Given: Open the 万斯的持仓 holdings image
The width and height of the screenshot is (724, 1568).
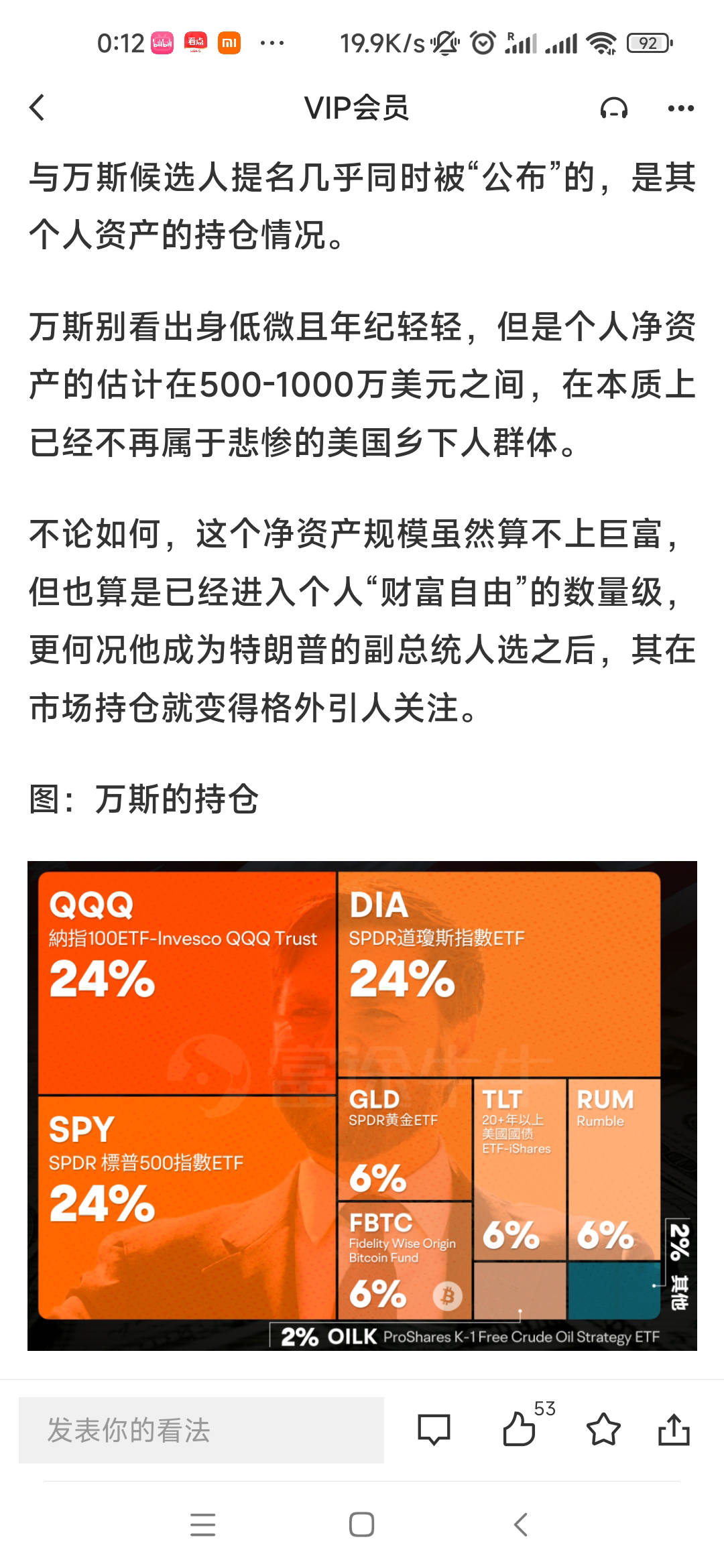Looking at the screenshot, I should click(x=362, y=1105).
